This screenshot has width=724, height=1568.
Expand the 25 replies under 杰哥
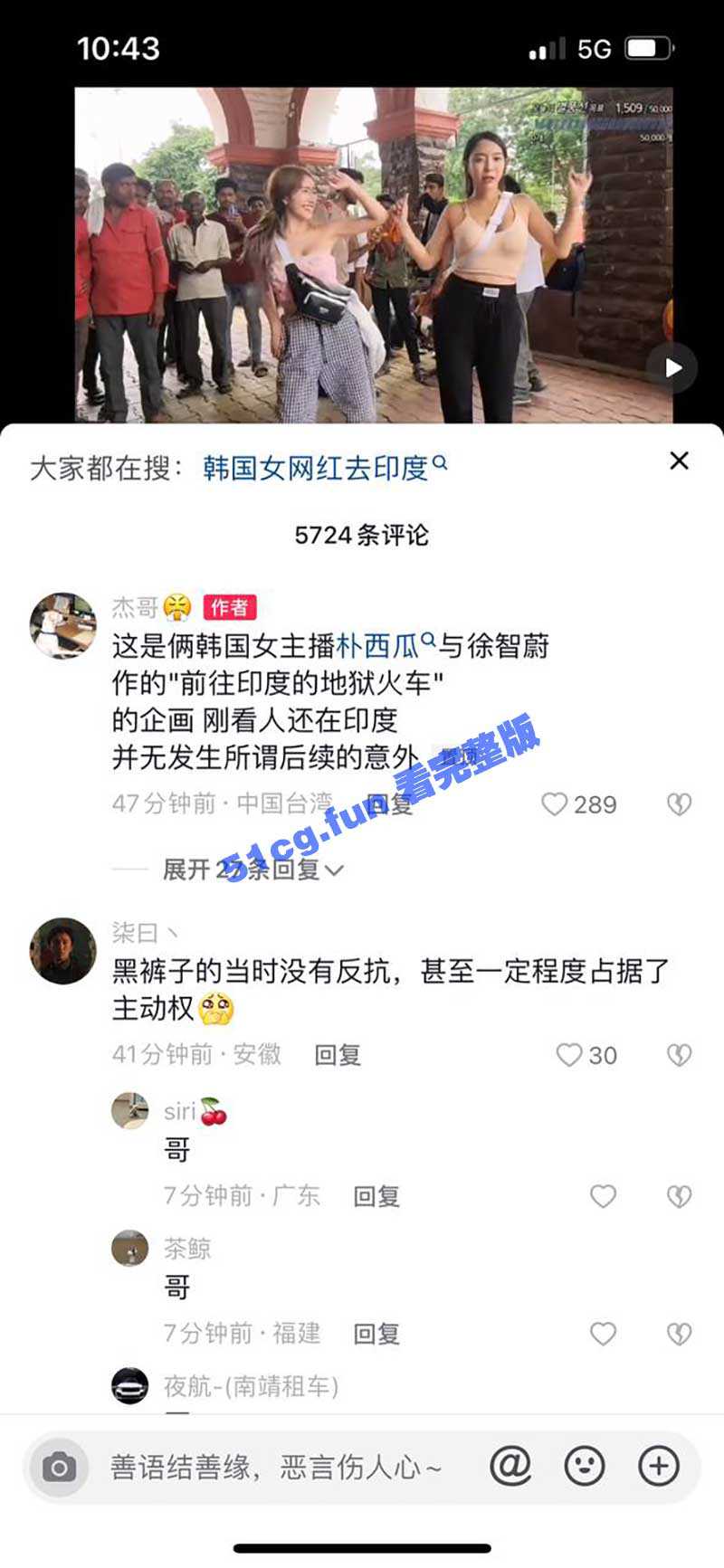tap(252, 870)
